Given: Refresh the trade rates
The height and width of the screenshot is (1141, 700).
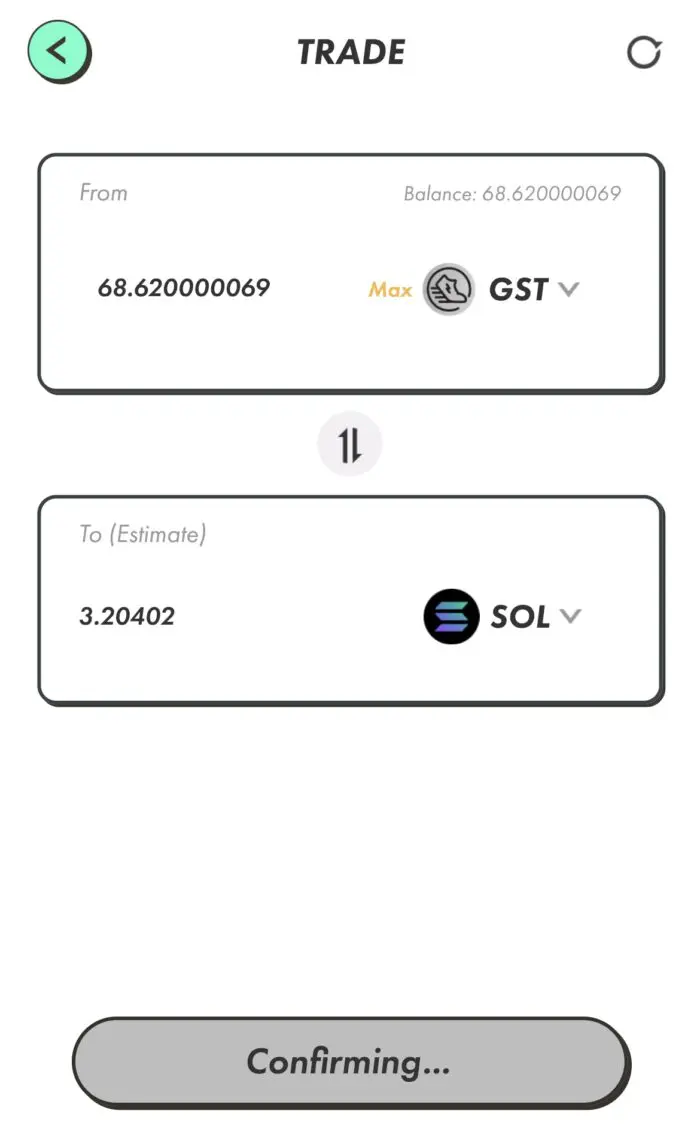Looking at the screenshot, I should click(643, 52).
